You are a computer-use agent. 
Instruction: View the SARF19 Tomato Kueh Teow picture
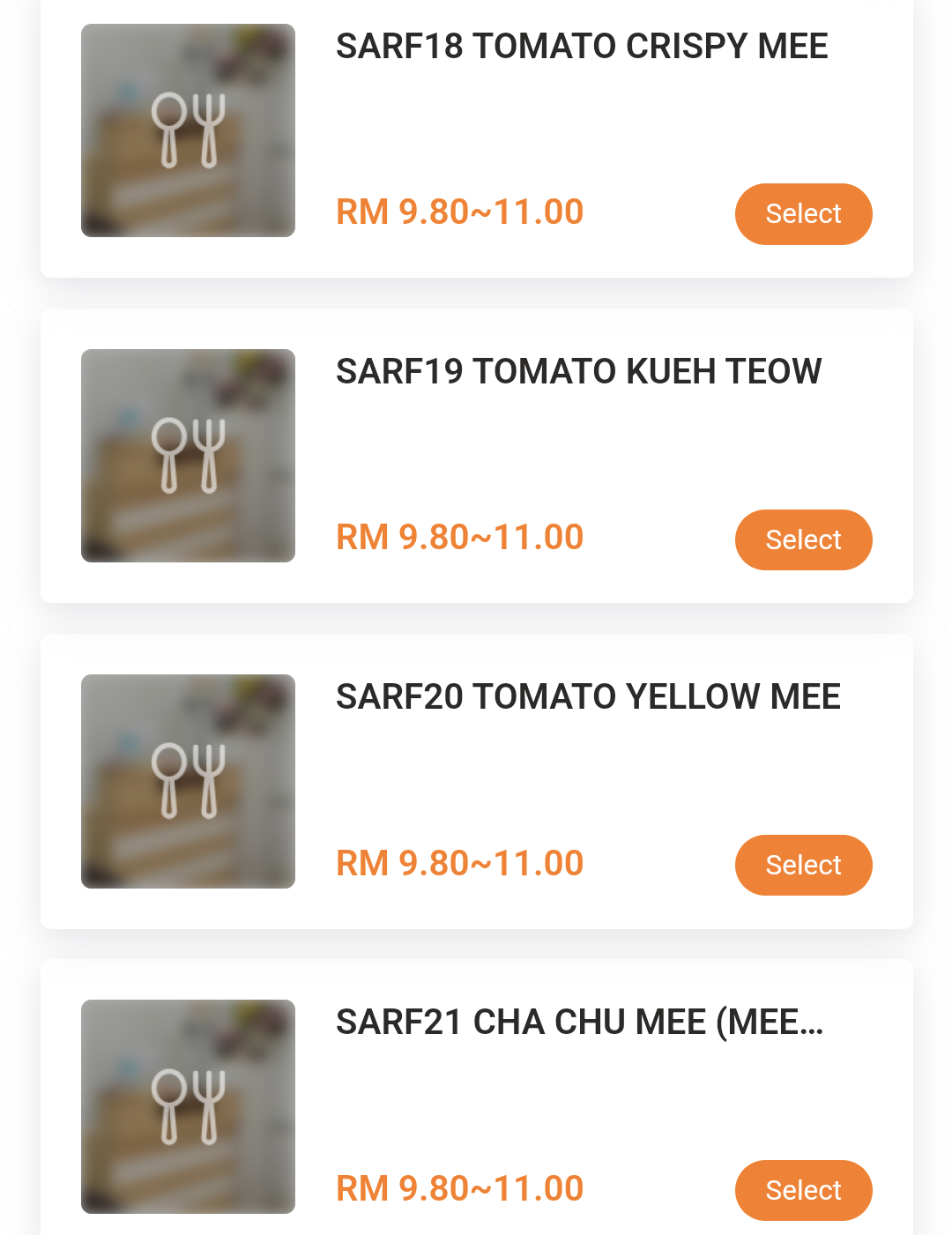pos(188,456)
